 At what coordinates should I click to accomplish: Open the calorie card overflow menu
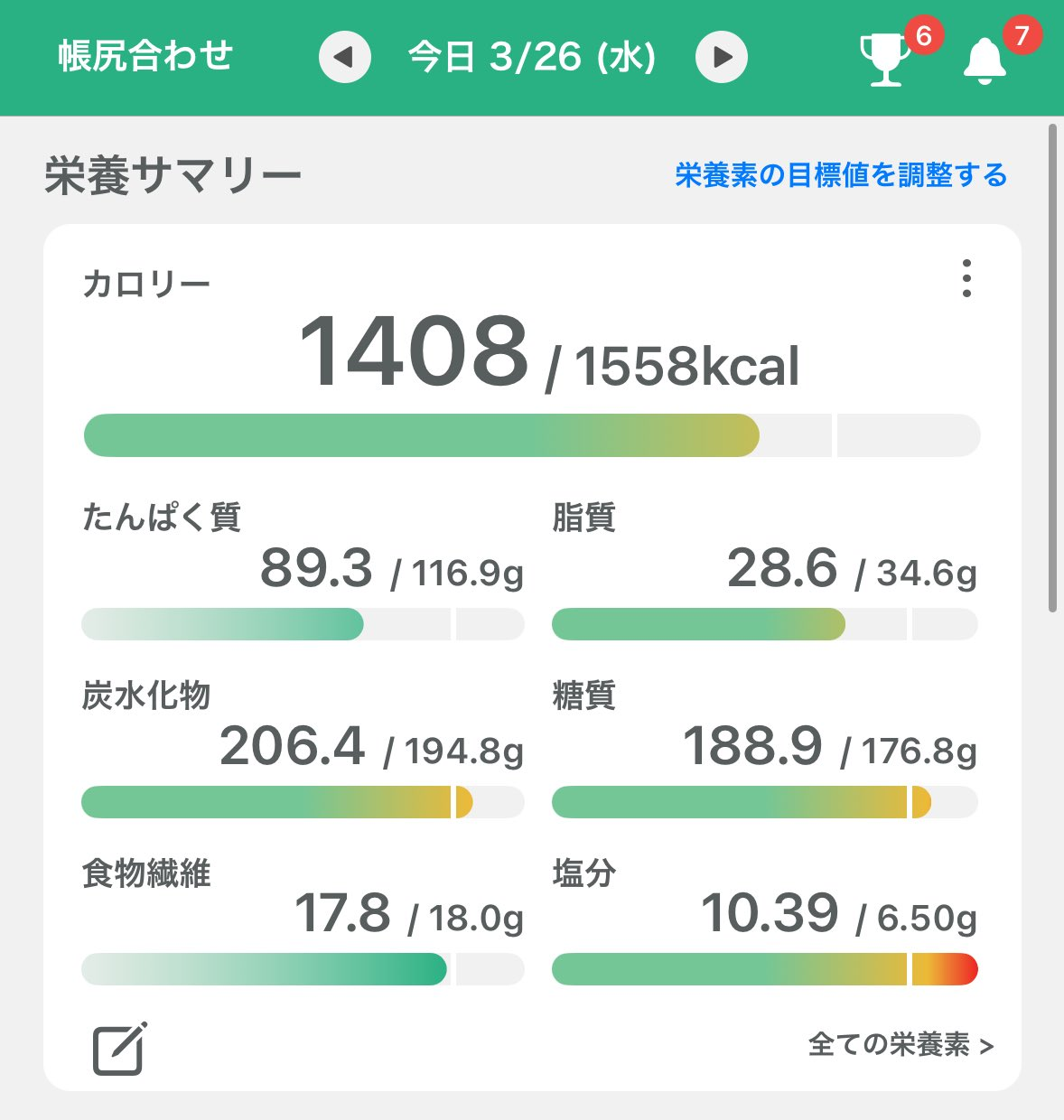pyautogui.click(x=966, y=278)
